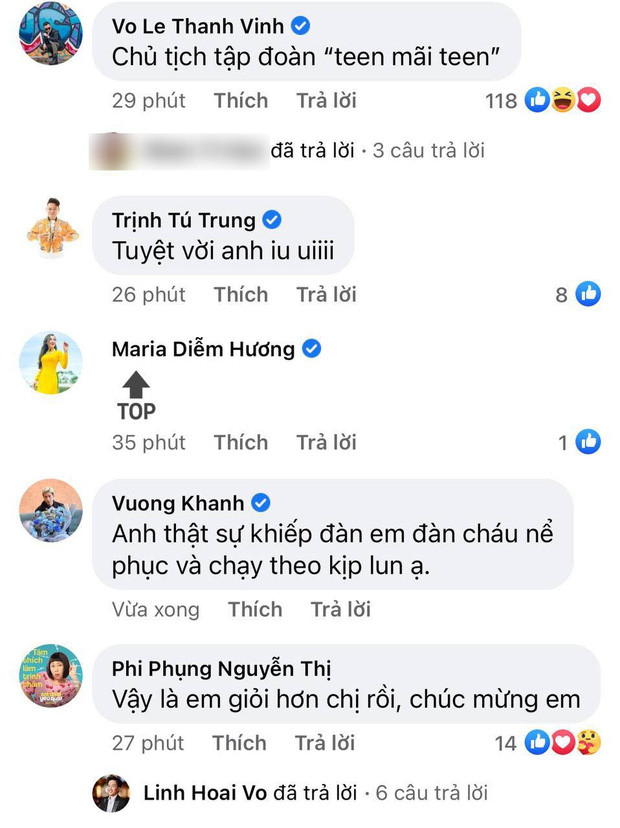The width and height of the screenshot is (620, 828).
Task: Reply to Phi Phụng Nguyễn Thị's comment
Action: [325, 743]
